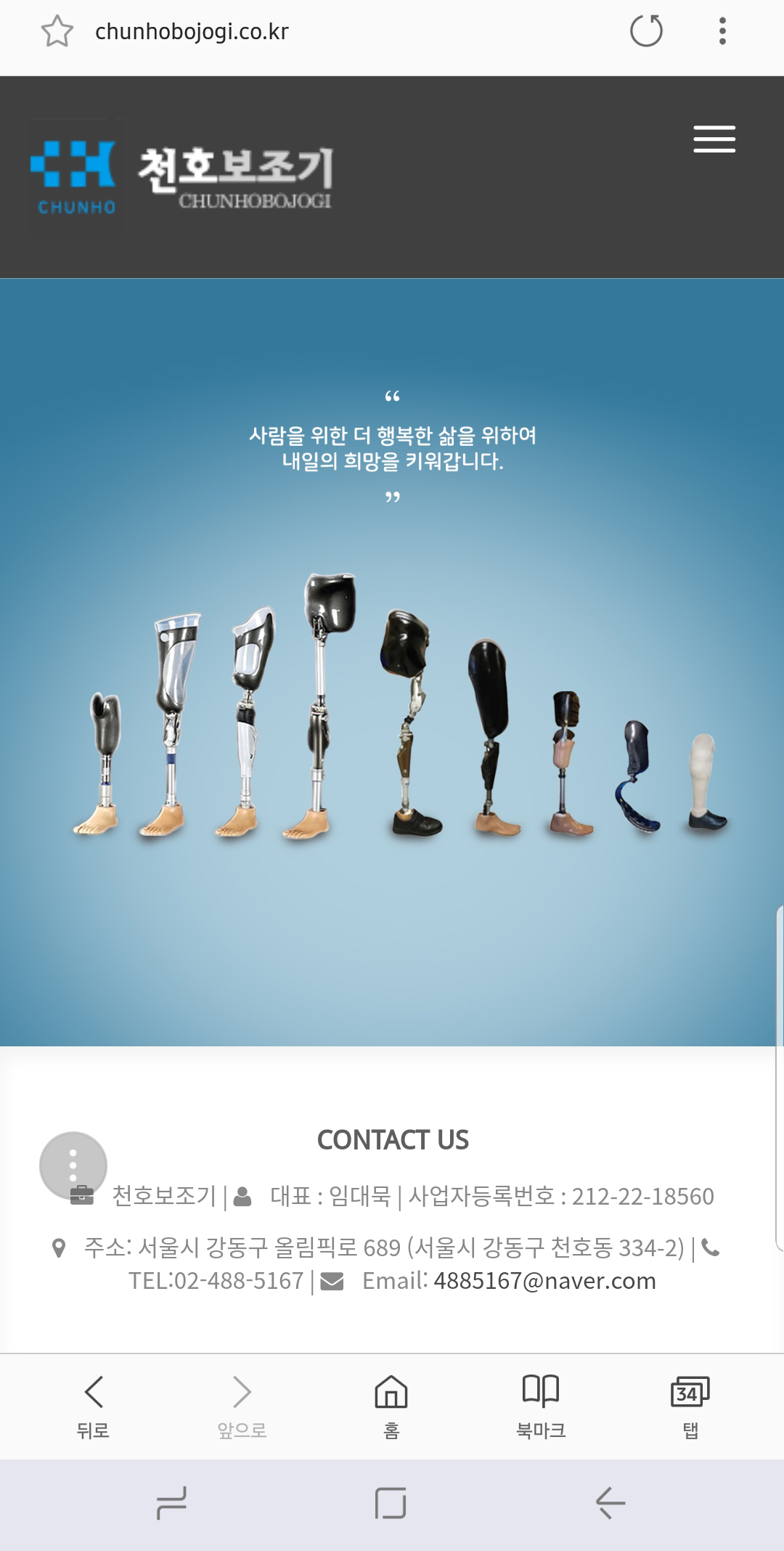The width and height of the screenshot is (784, 1551).
Task: Tap the floating three-dot quick menu button
Action: (x=73, y=1165)
